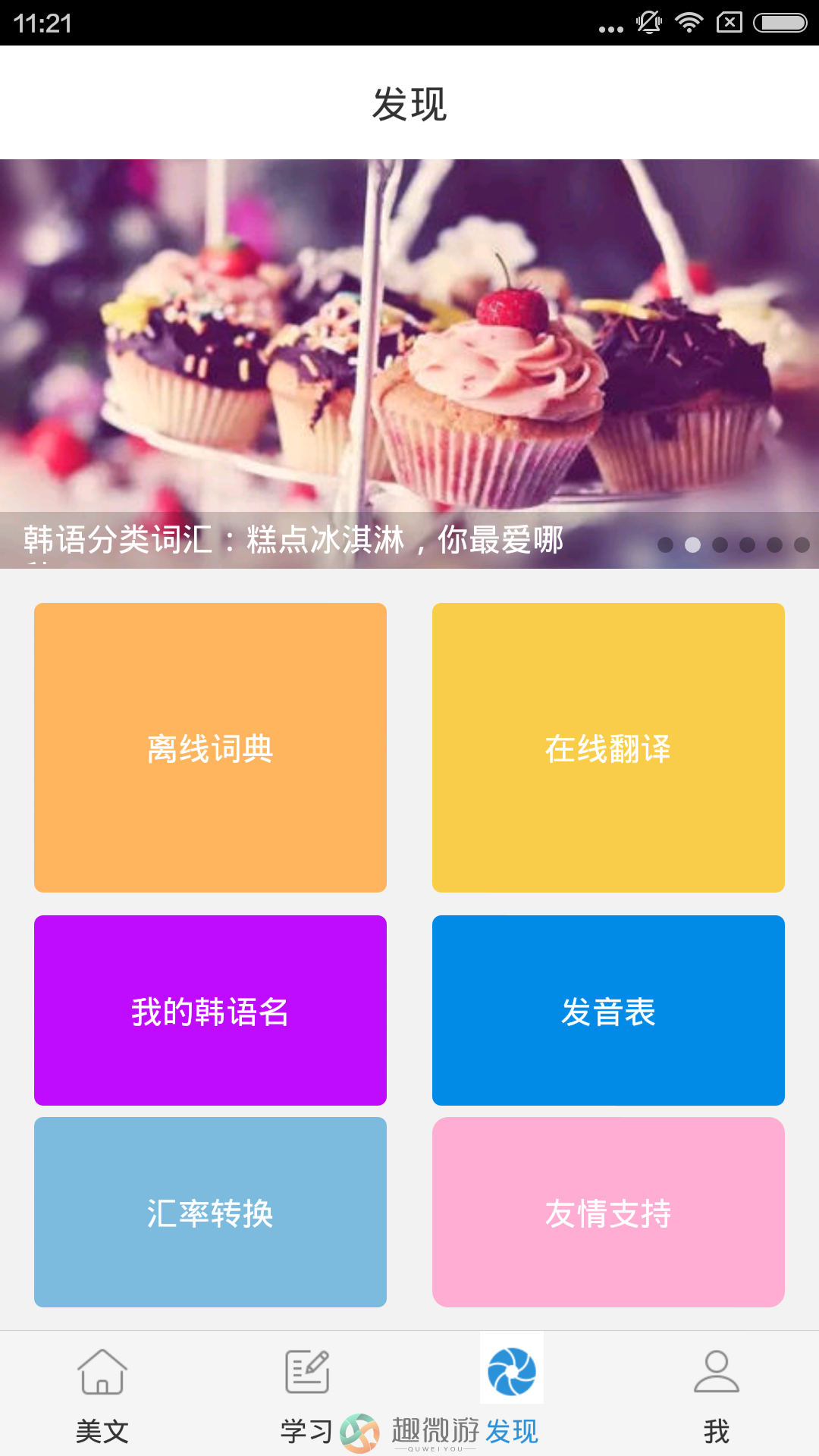Open the 在线翻译 online translation tile
This screenshot has height=1456, width=819.
pyautogui.click(x=608, y=748)
